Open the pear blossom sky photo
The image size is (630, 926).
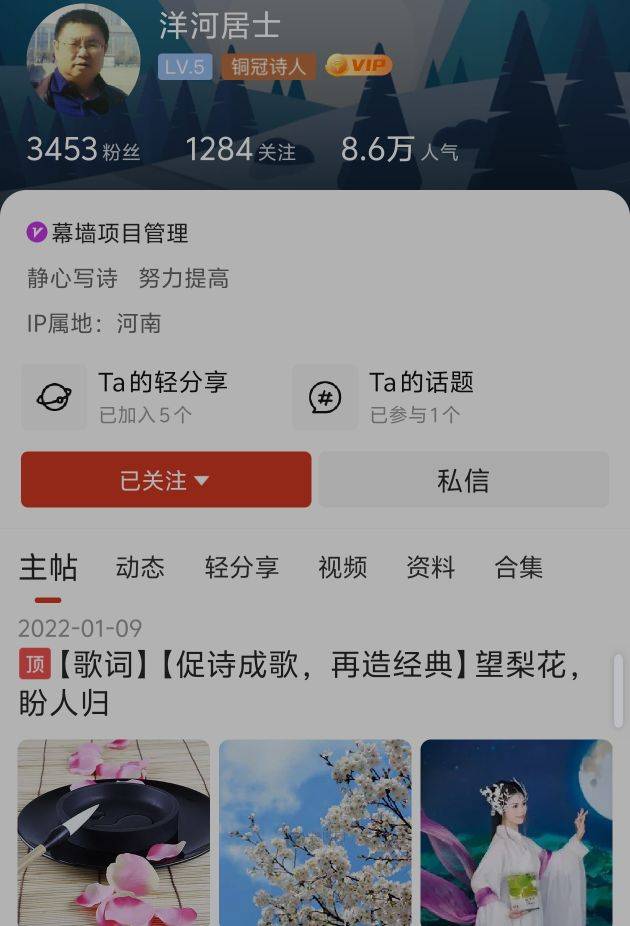pos(315,832)
